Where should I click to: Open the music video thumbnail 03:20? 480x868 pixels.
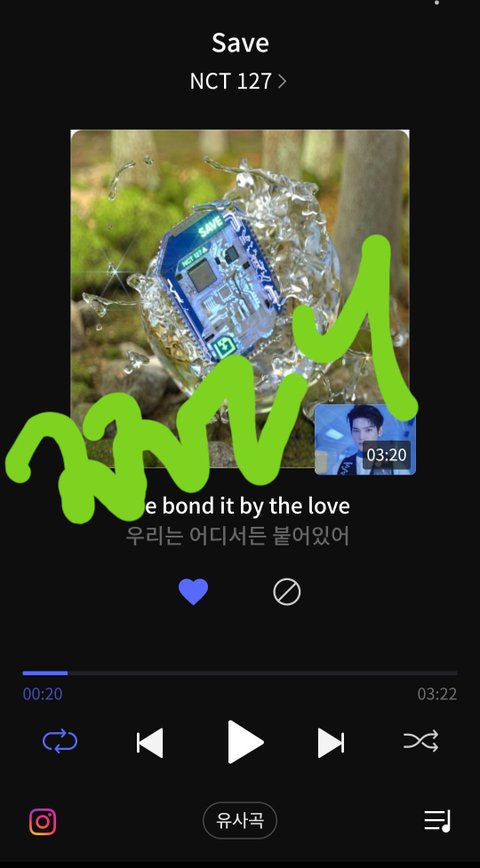click(365, 440)
